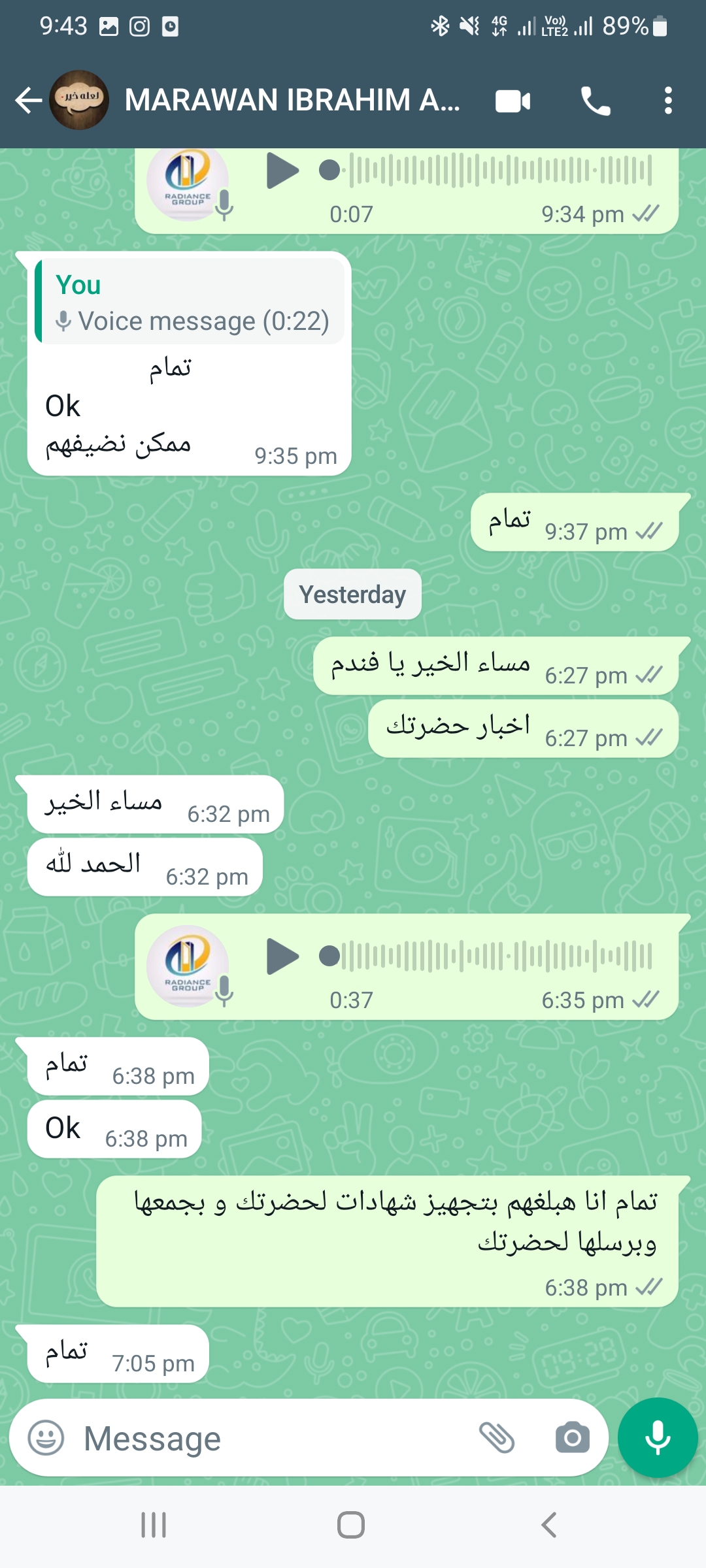The width and height of the screenshot is (706, 1568).
Task: Tap the microphone record button
Action: (658, 1437)
